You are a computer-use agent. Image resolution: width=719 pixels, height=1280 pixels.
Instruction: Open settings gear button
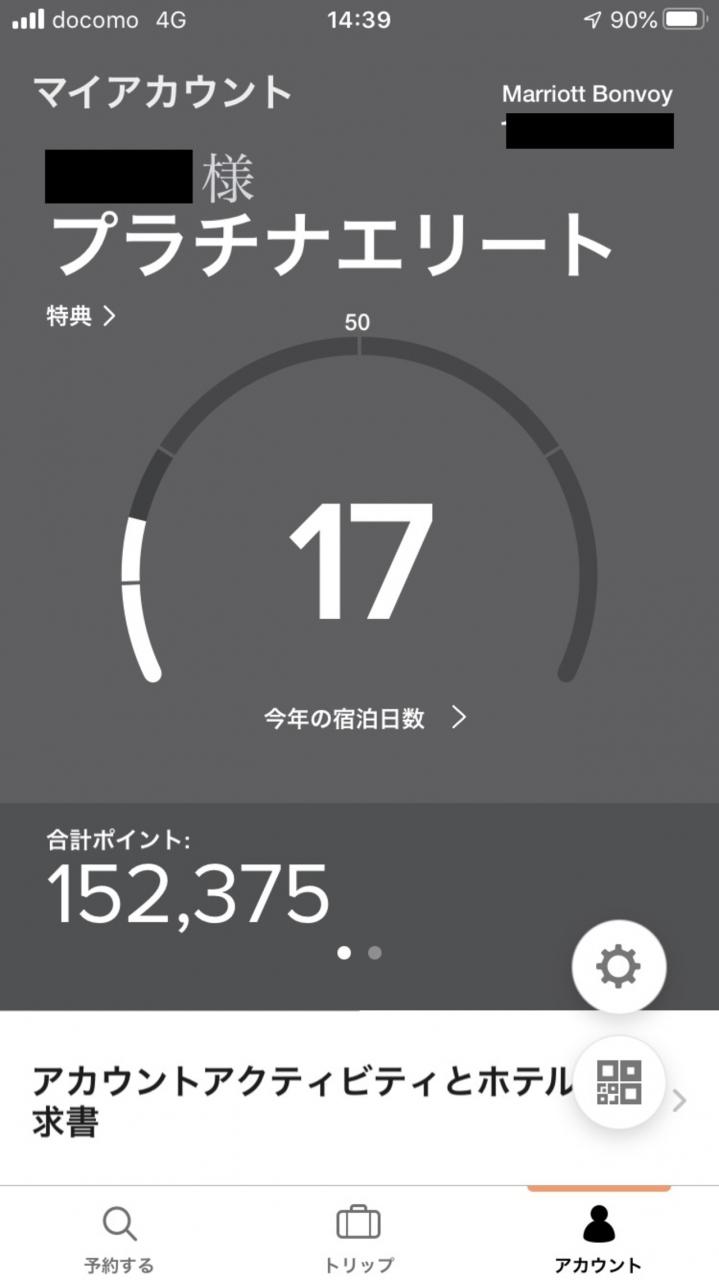point(618,967)
